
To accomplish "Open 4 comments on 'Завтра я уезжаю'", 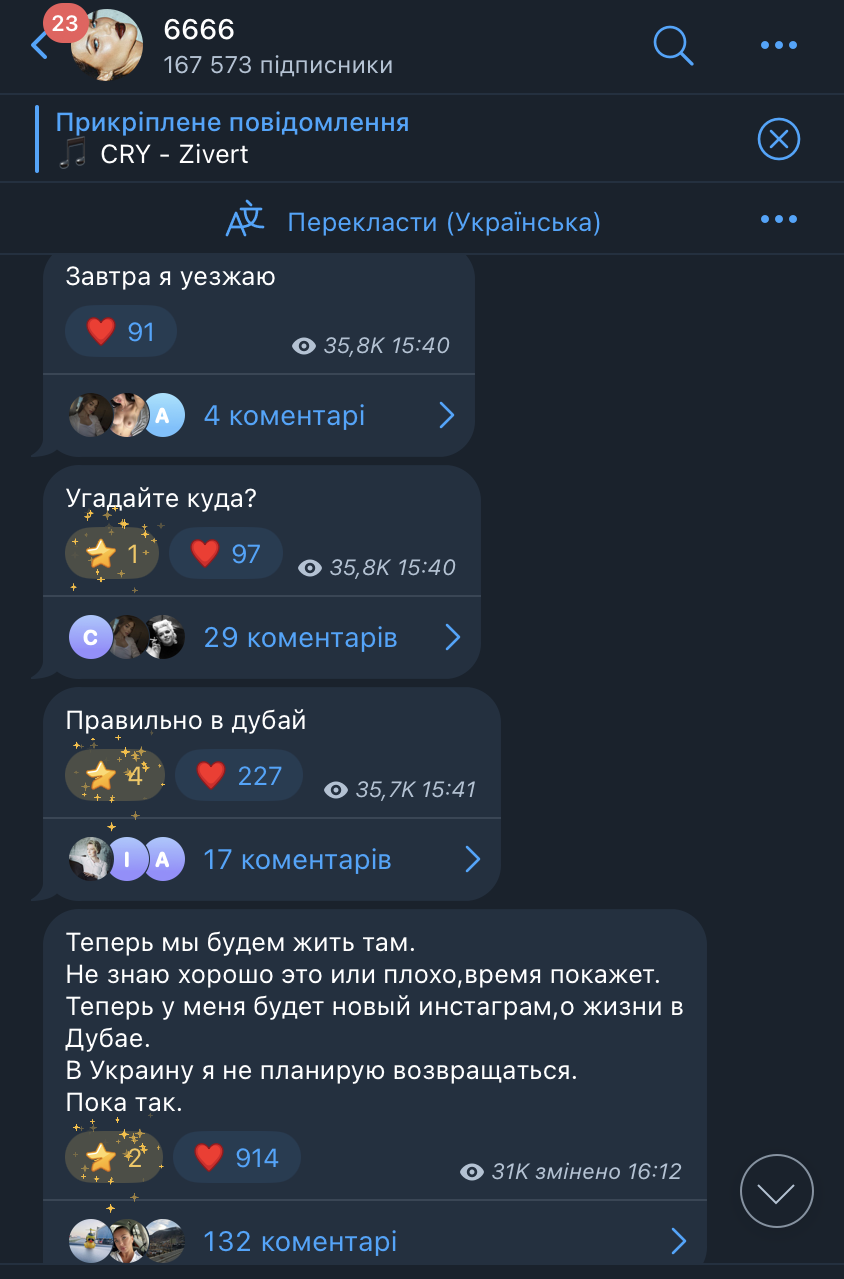I will click(x=283, y=415).
